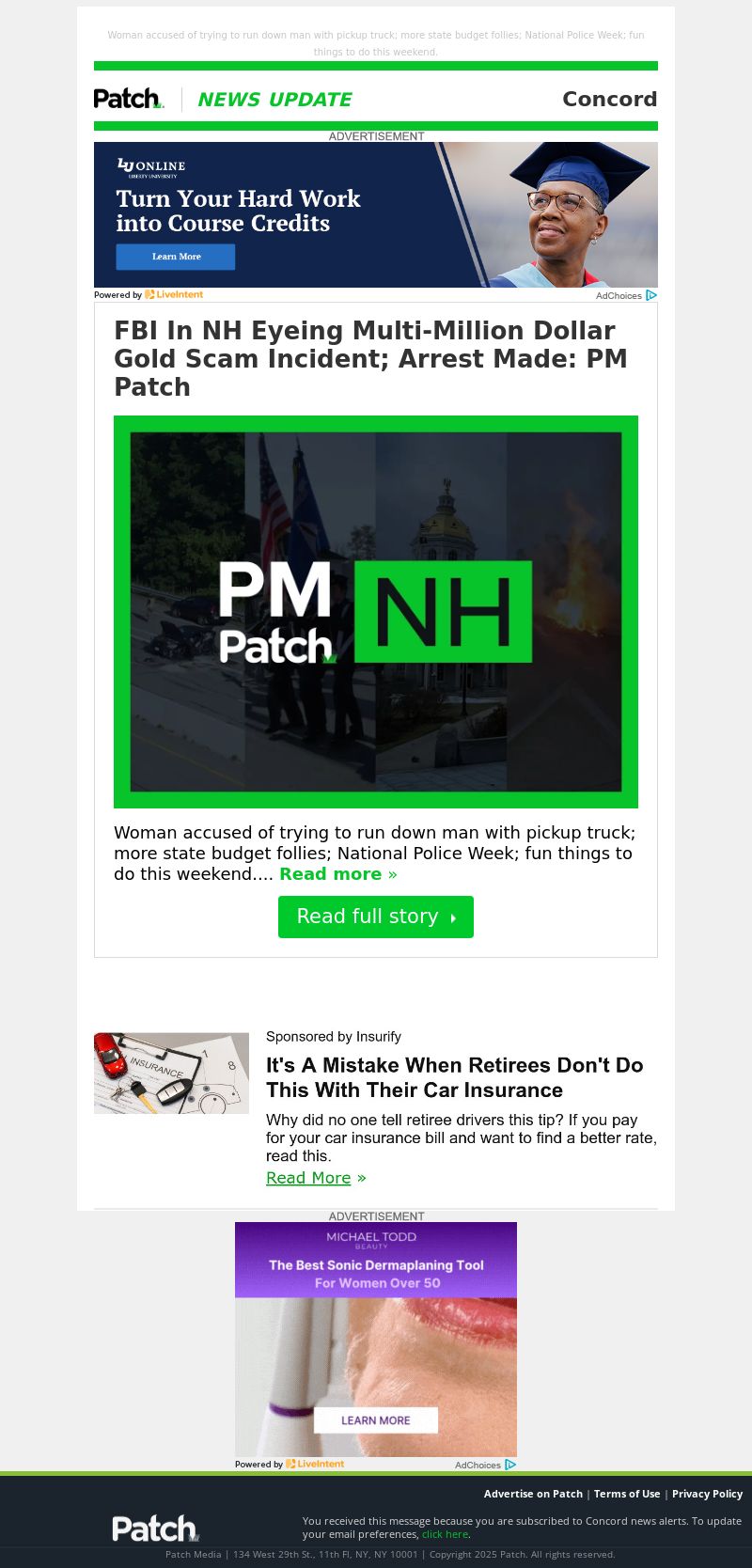Viewport: 752px width, 1568px height.
Task: Open the car insurance sponsored thumbnail
Action: click(171, 1073)
